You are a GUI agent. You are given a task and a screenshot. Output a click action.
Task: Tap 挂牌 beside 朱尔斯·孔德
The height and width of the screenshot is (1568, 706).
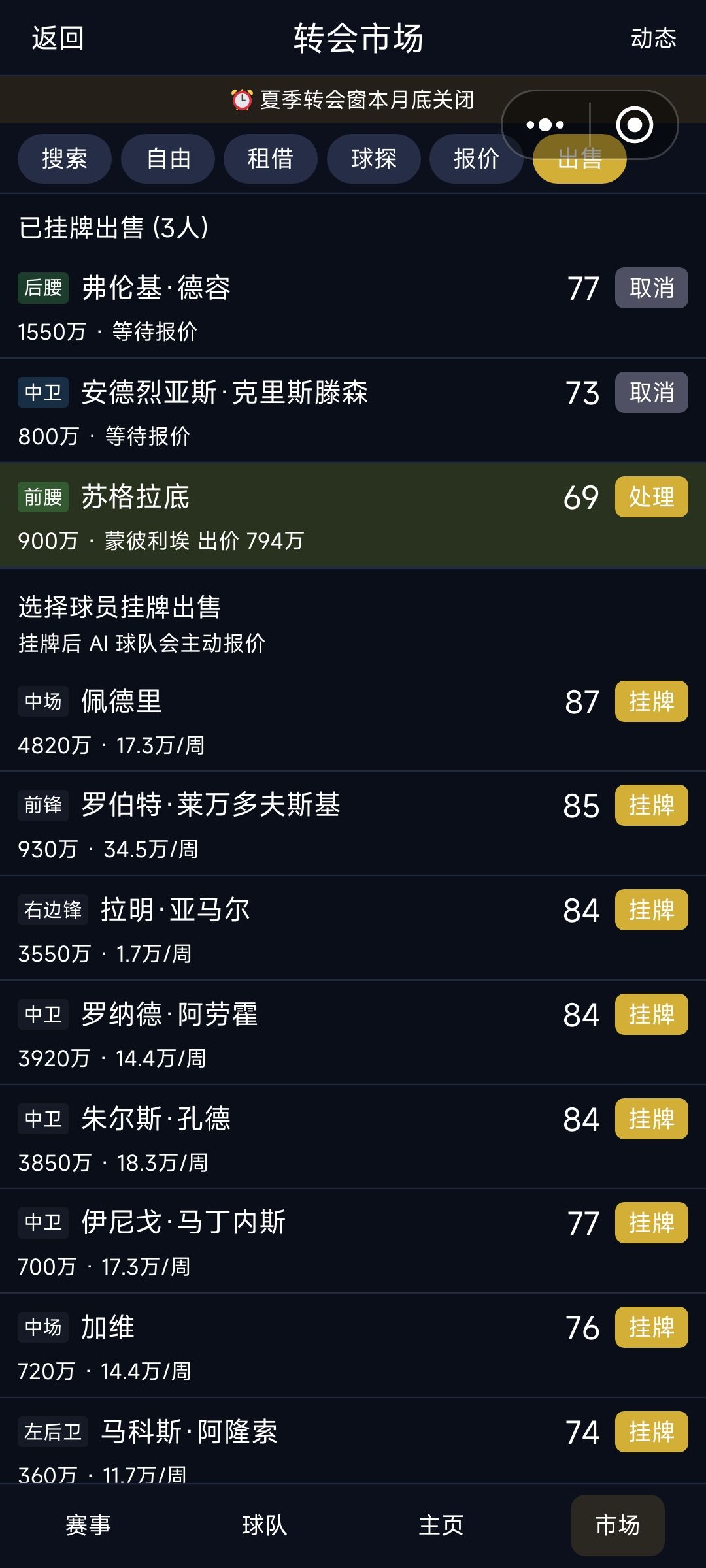[651, 1119]
